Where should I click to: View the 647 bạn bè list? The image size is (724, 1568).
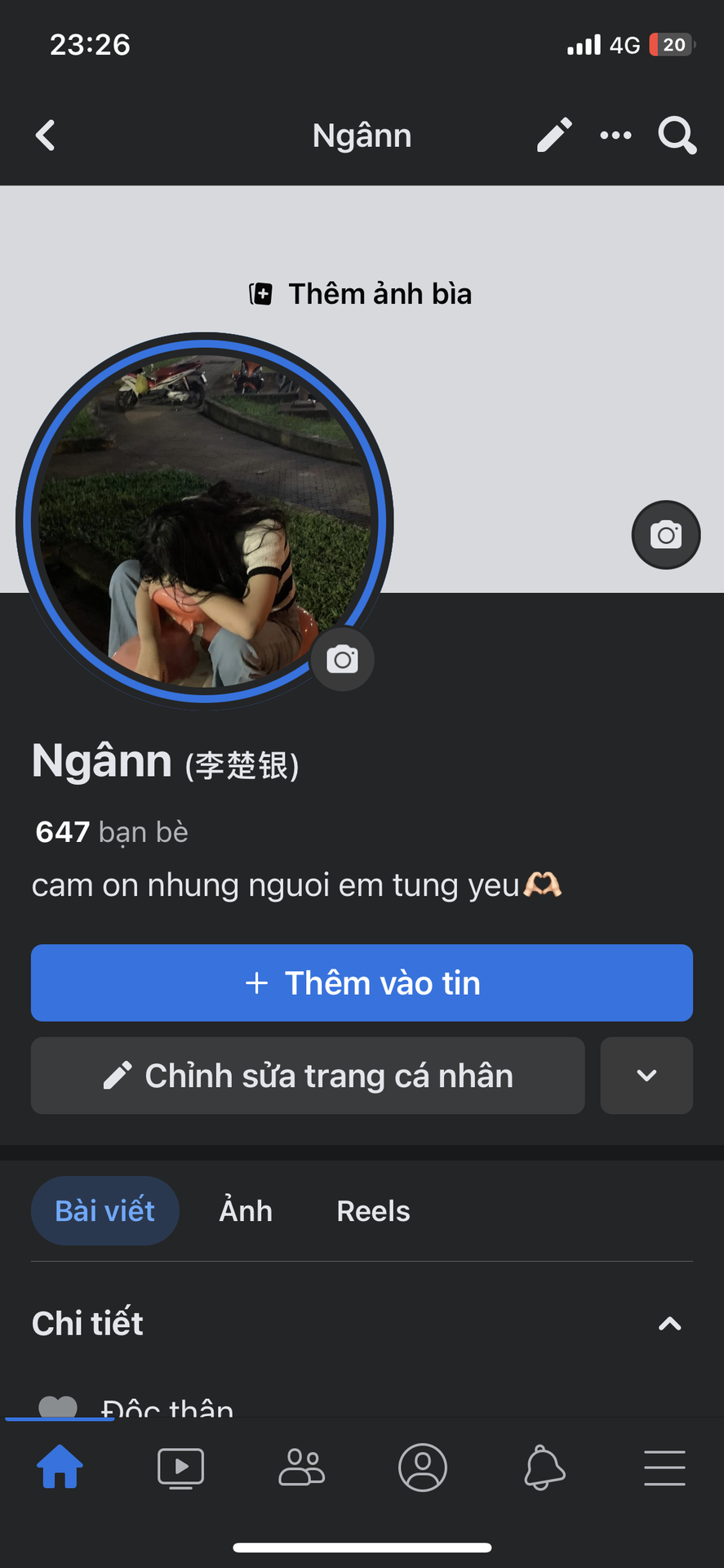click(112, 832)
